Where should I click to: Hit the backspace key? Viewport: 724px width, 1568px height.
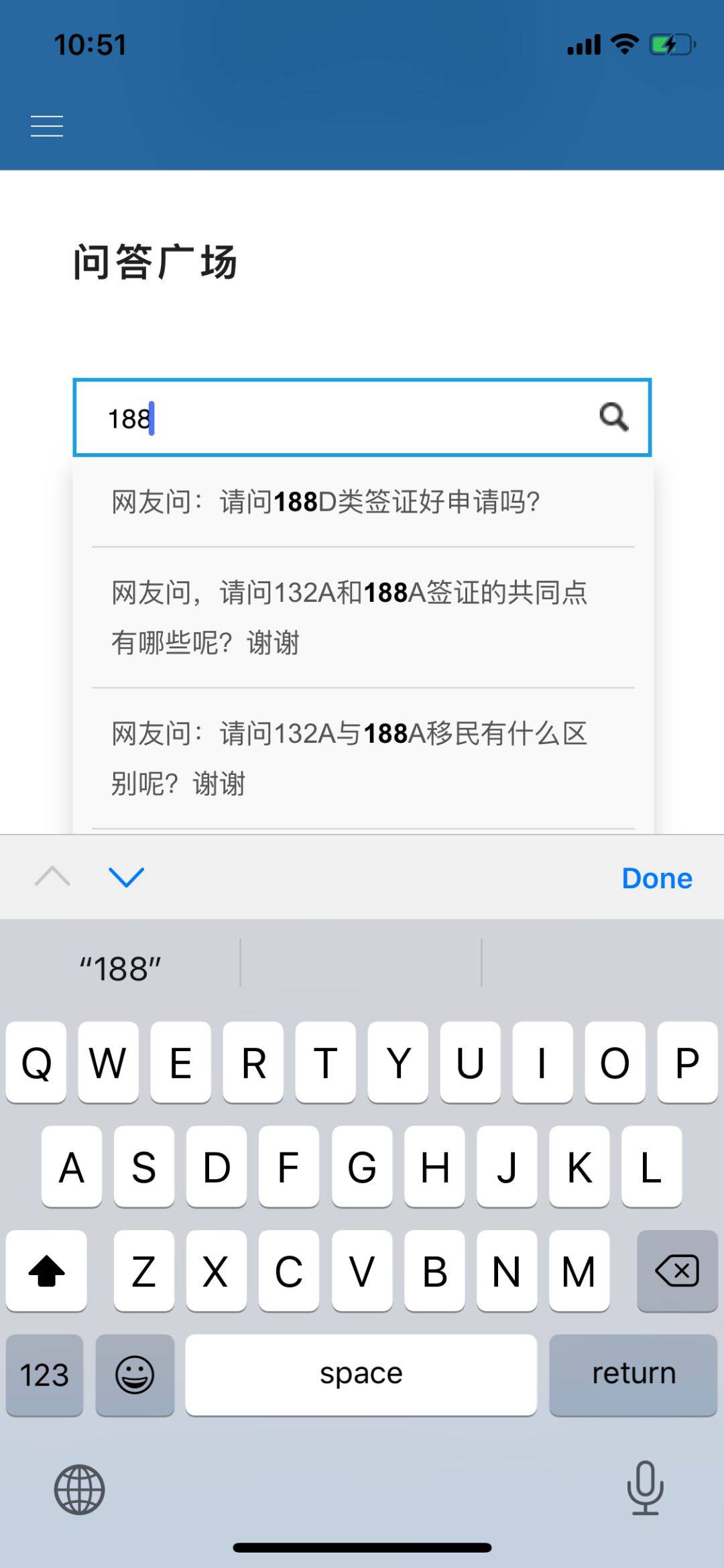(677, 1271)
